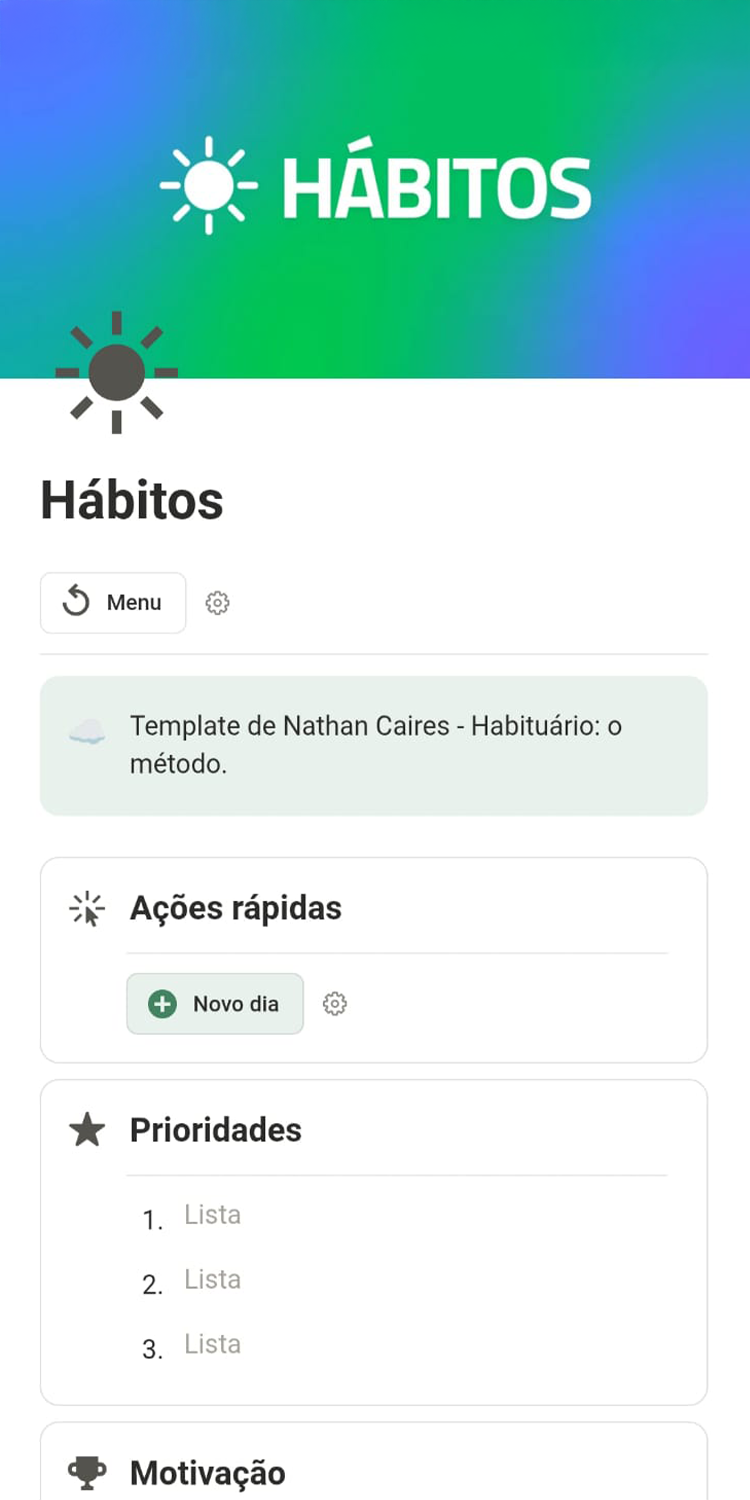
Task: Select the Hábitos page title
Action: point(131,500)
